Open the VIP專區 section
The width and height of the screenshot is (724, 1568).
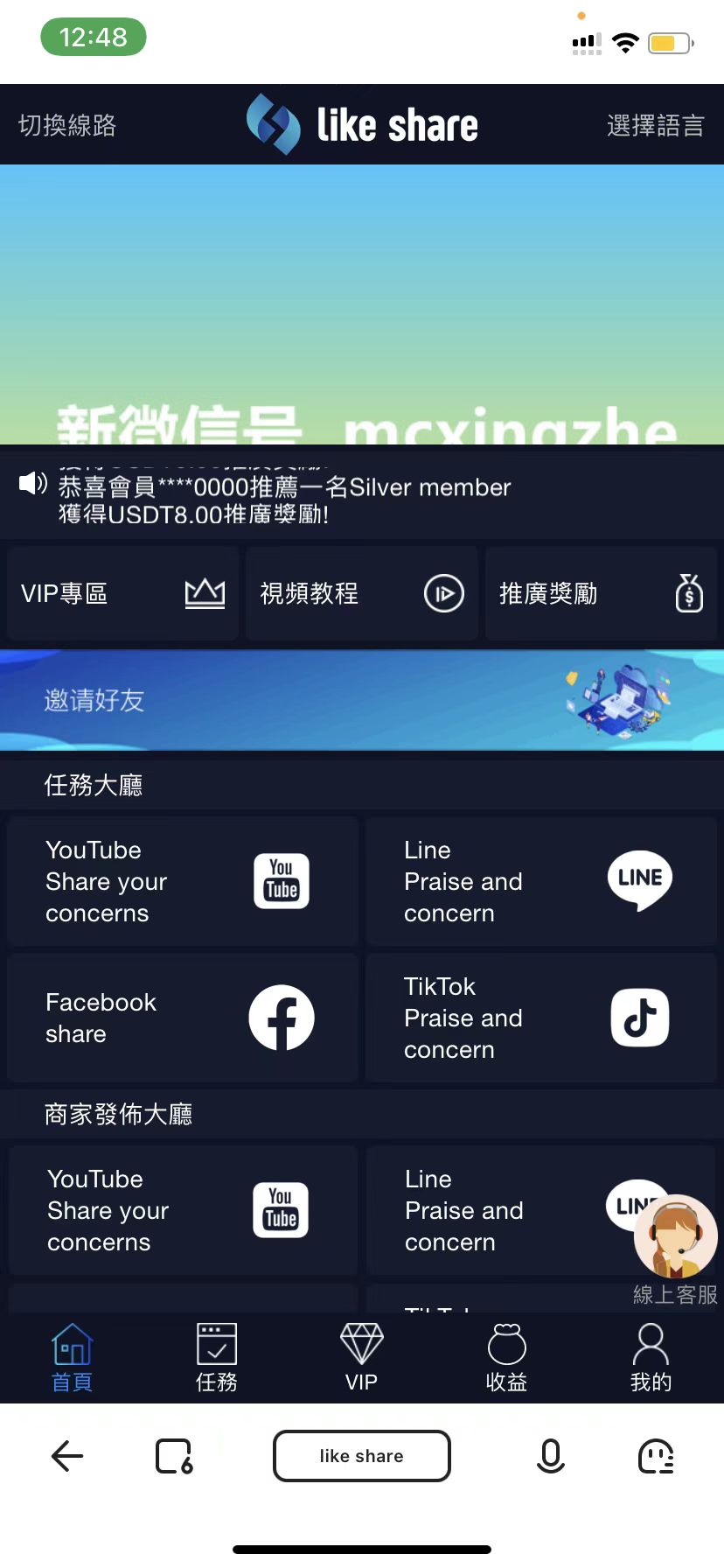(x=122, y=593)
